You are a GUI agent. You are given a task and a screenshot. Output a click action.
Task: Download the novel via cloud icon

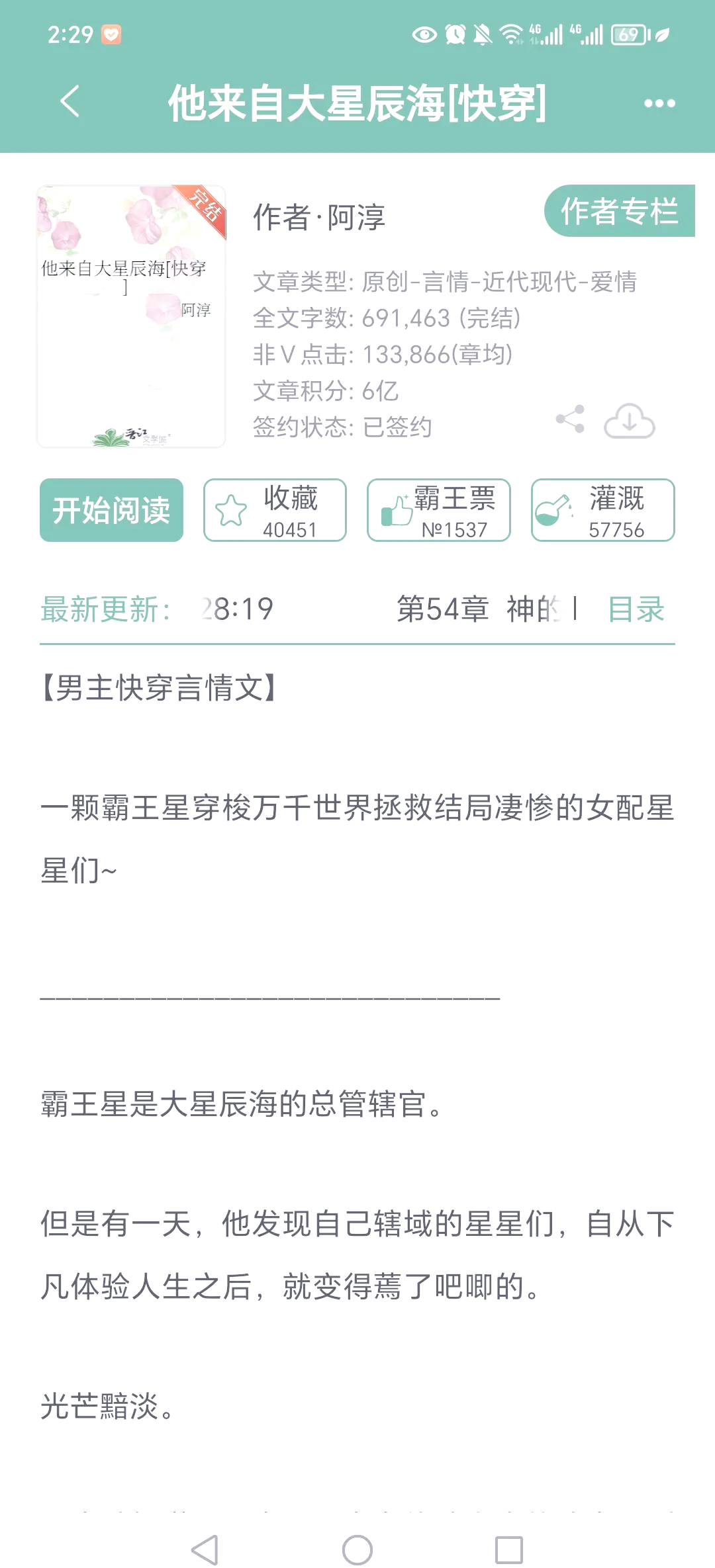629,421
